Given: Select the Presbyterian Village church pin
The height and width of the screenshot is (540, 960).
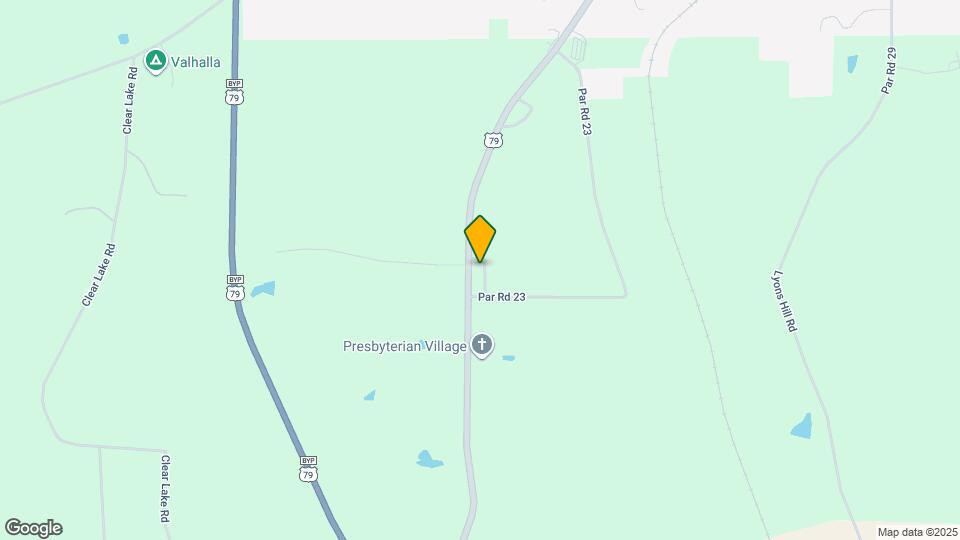Looking at the screenshot, I should point(482,346).
